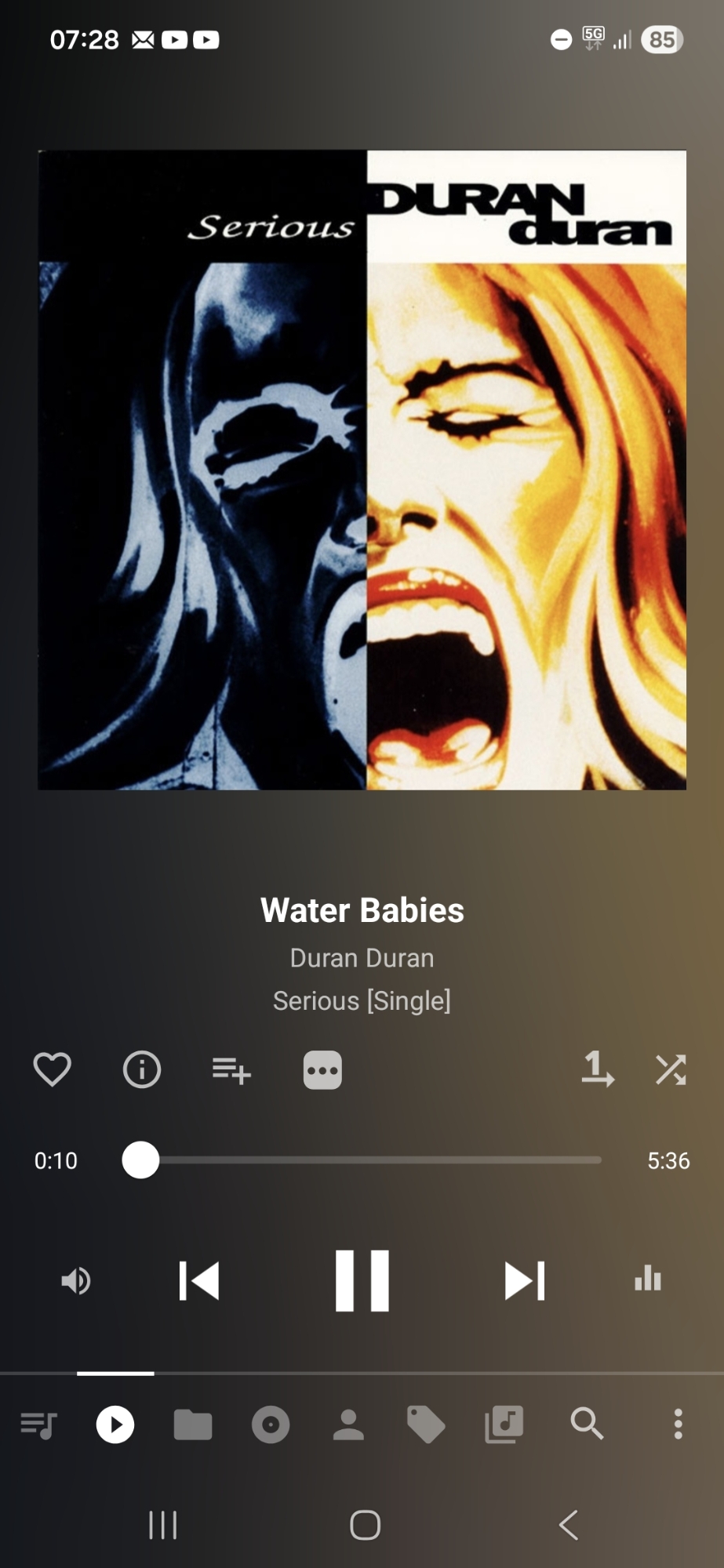Open the more options button with three dots
This screenshot has height=1568, width=724.
point(322,1069)
